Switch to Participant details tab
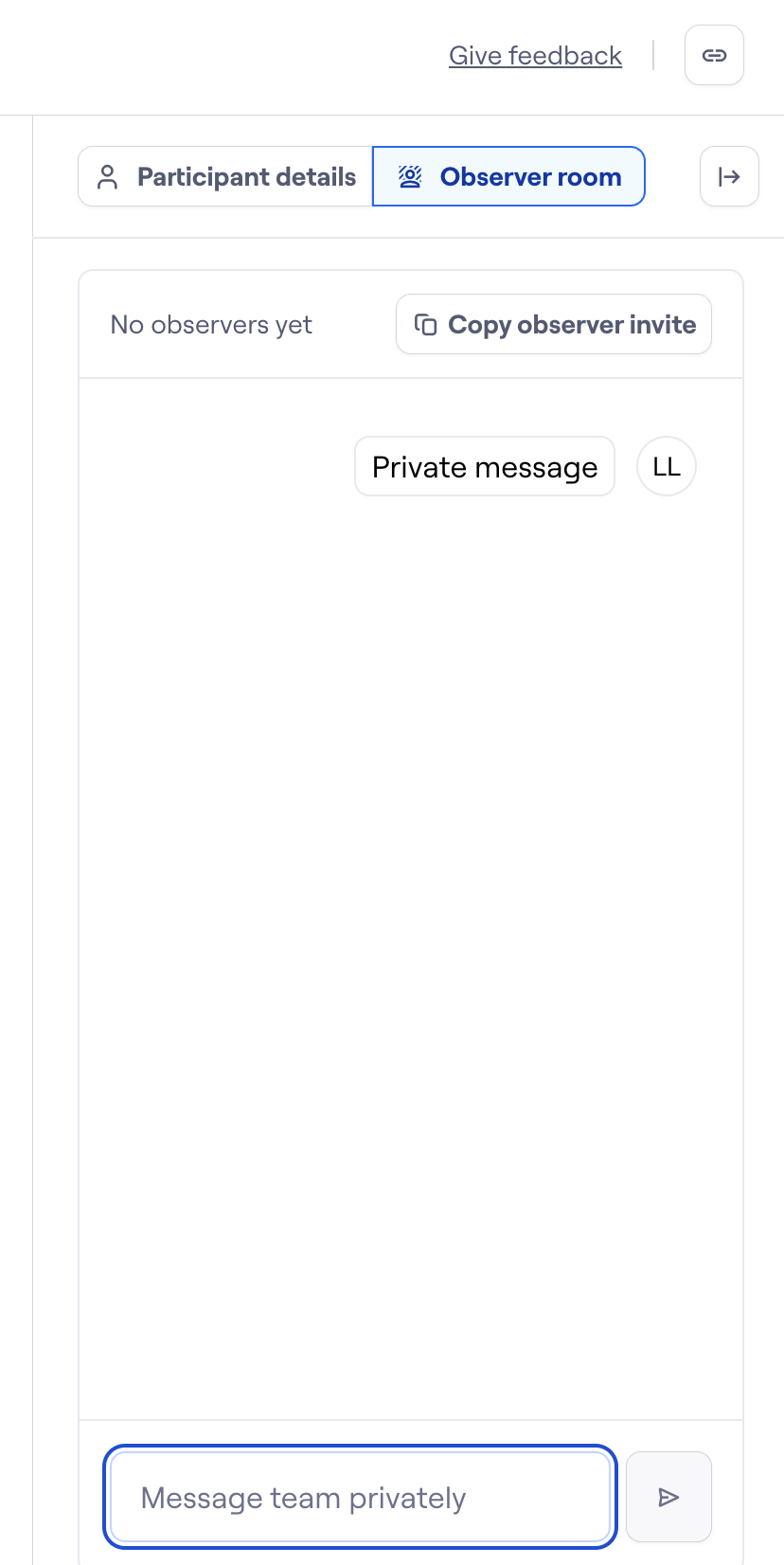Image resolution: width=784 pixels, height=1565 pixels. tap(226, 177)
